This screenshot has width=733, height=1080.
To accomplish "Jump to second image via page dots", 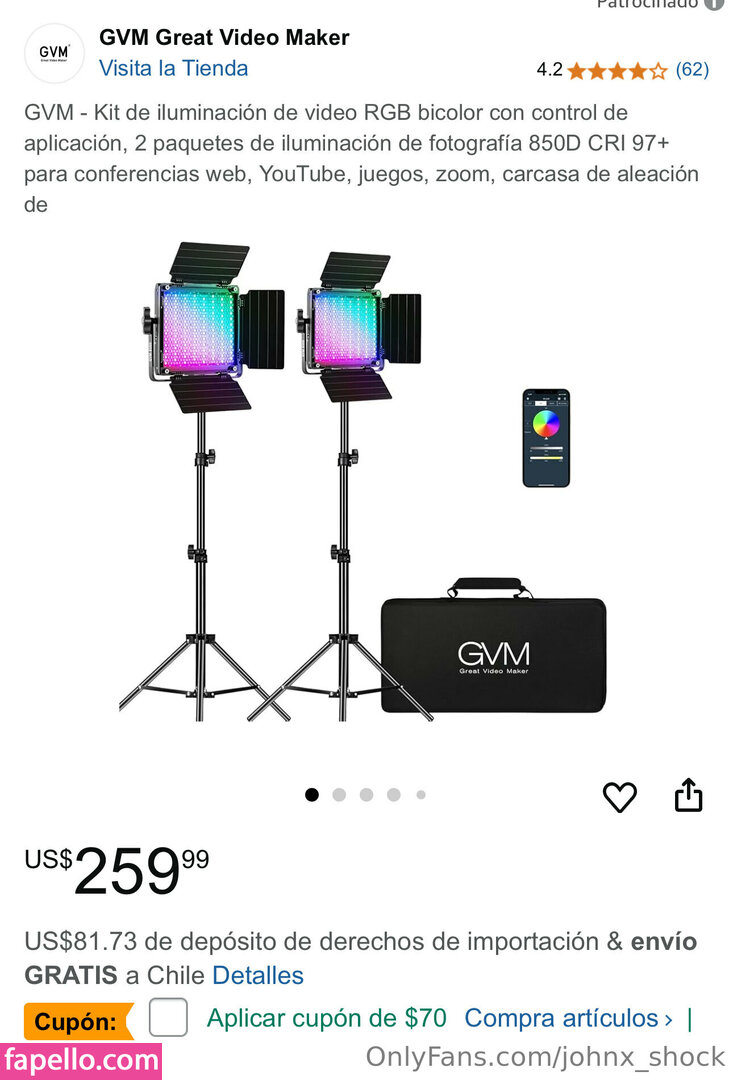I will [339, 795].
